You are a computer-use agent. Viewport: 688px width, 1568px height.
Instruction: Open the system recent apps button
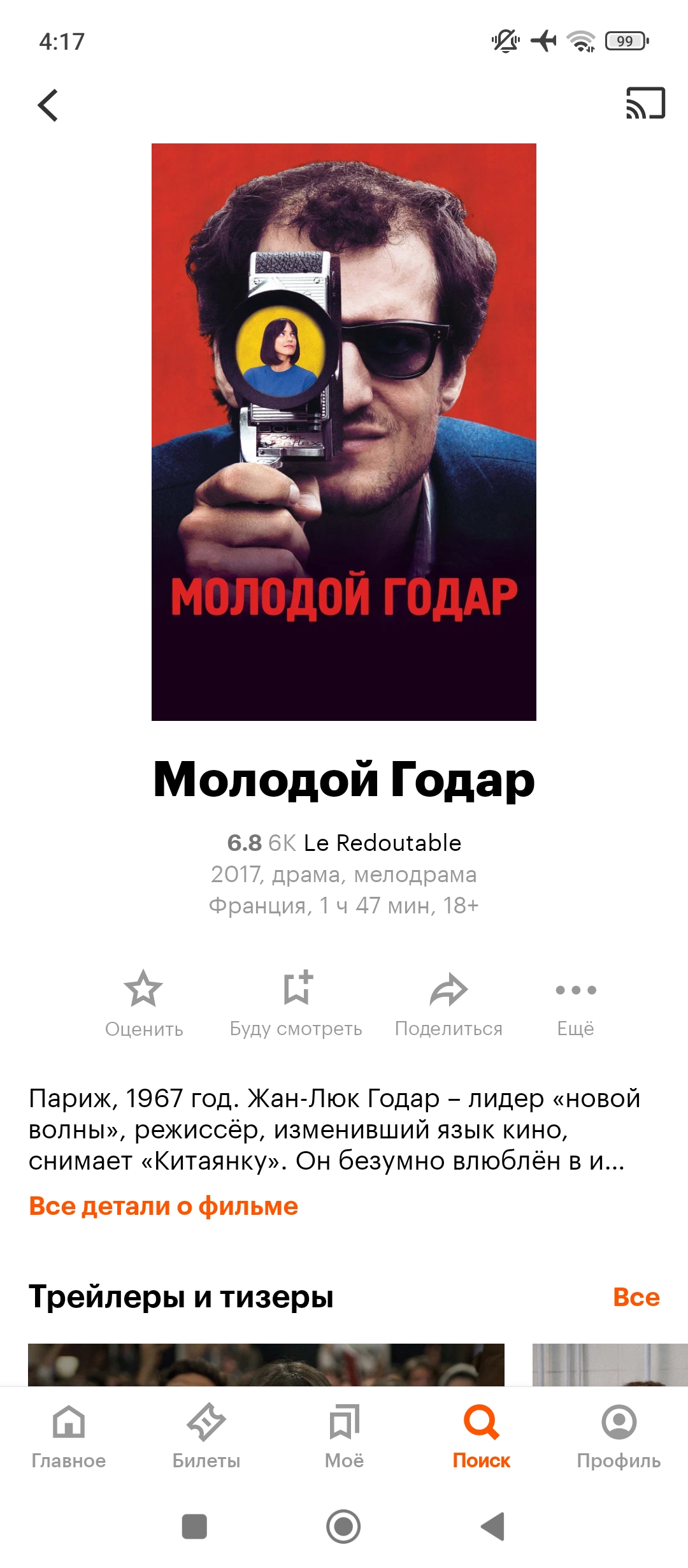click(194, 1527)
